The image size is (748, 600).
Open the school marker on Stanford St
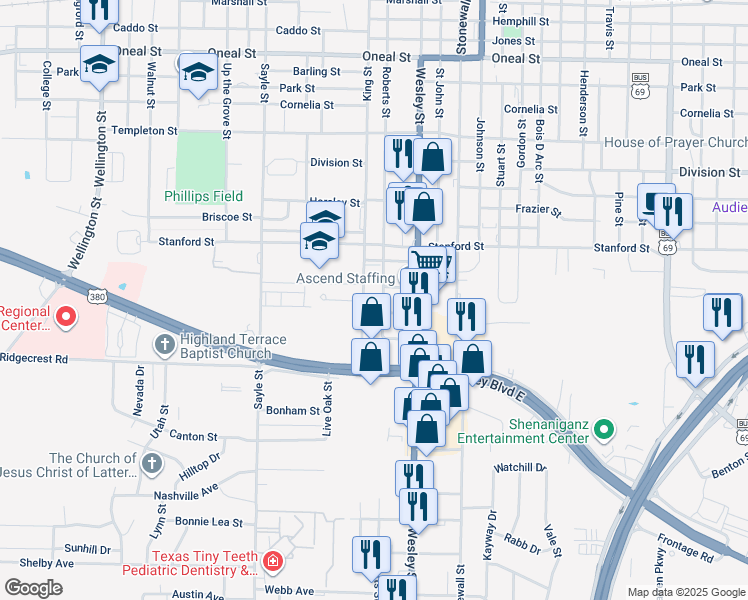point(319,241)
